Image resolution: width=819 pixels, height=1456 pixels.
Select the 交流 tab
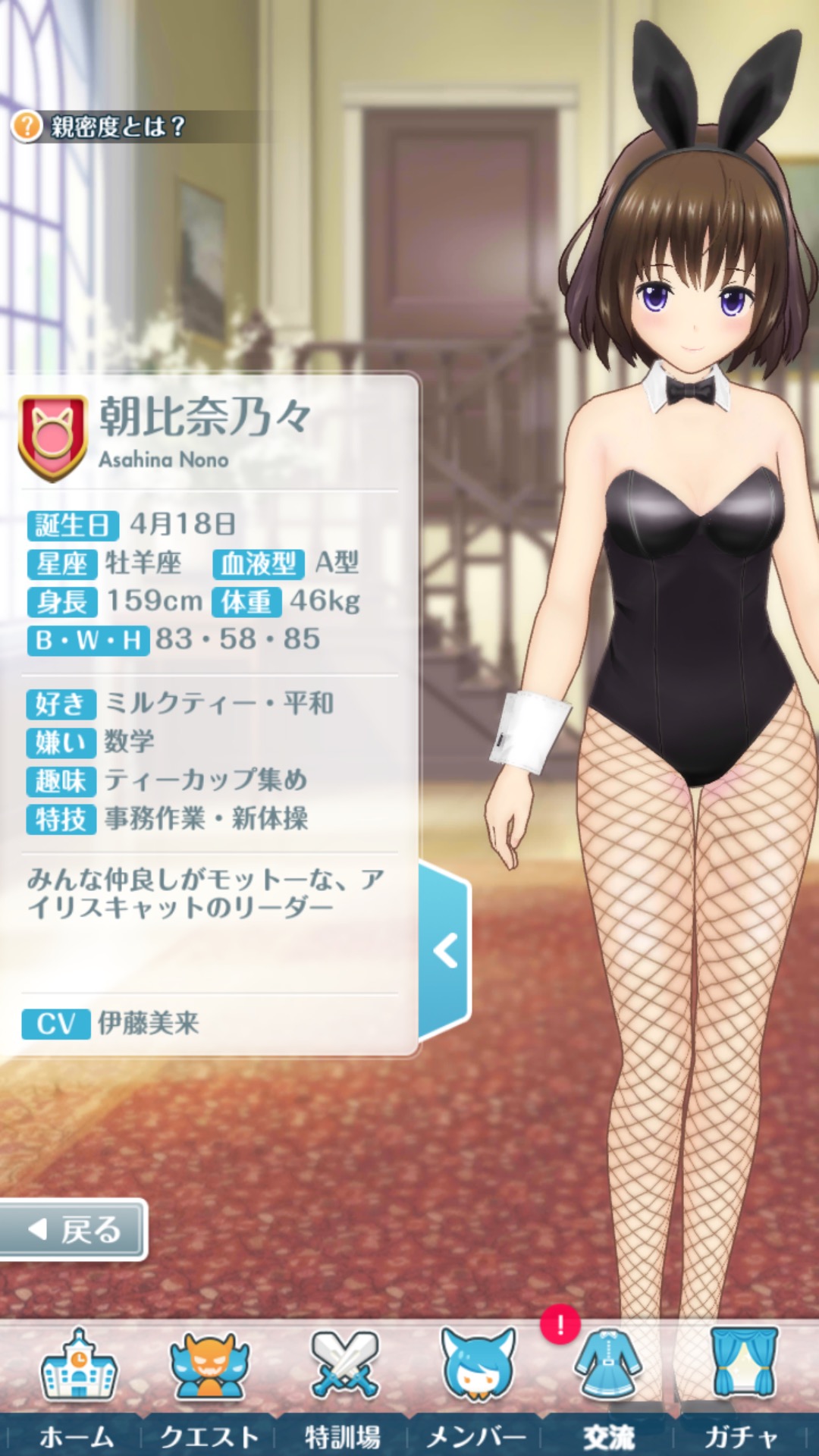[x=608, y=1388]
